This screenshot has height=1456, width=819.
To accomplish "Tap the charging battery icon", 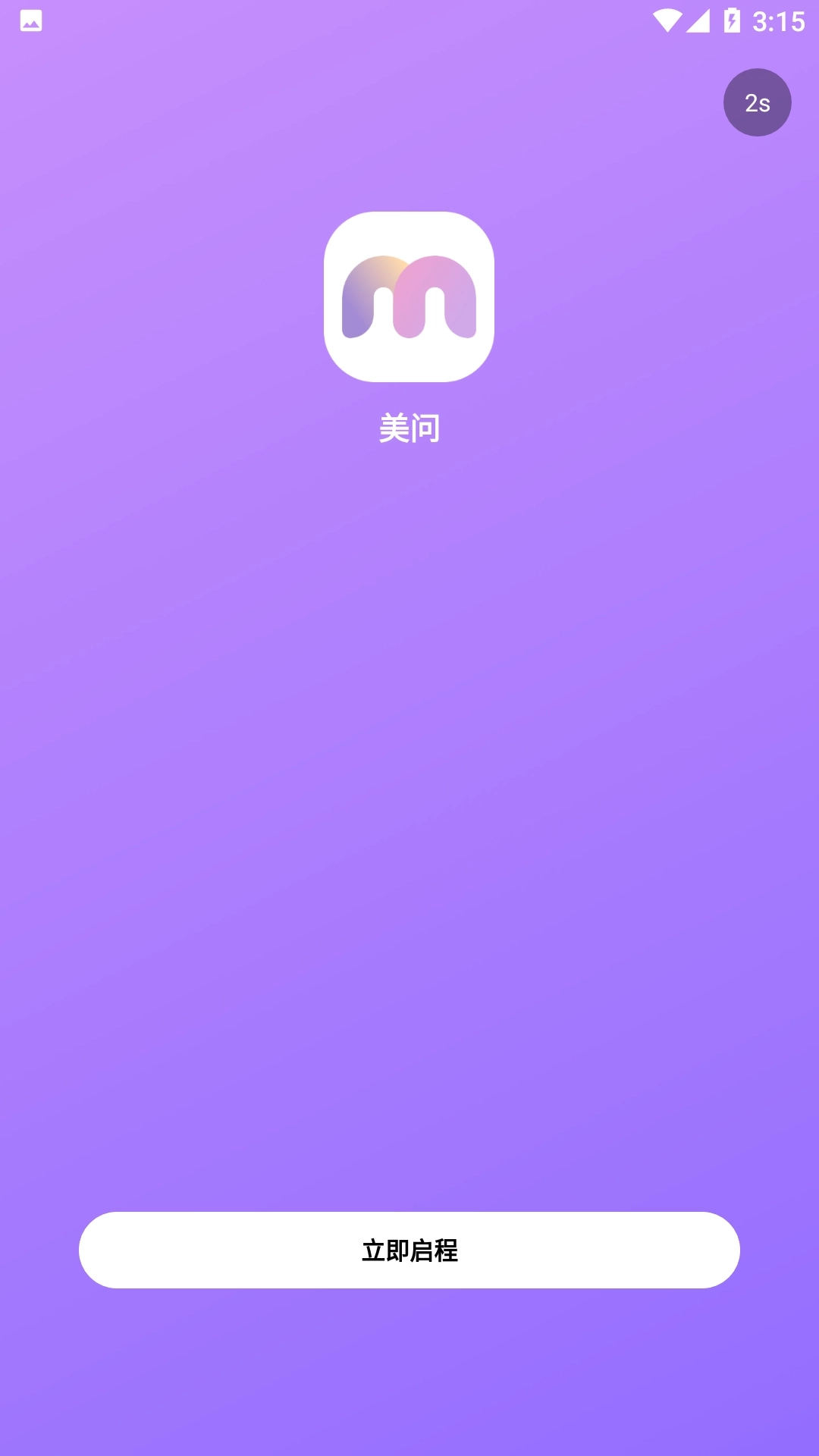I will point(730,20).
